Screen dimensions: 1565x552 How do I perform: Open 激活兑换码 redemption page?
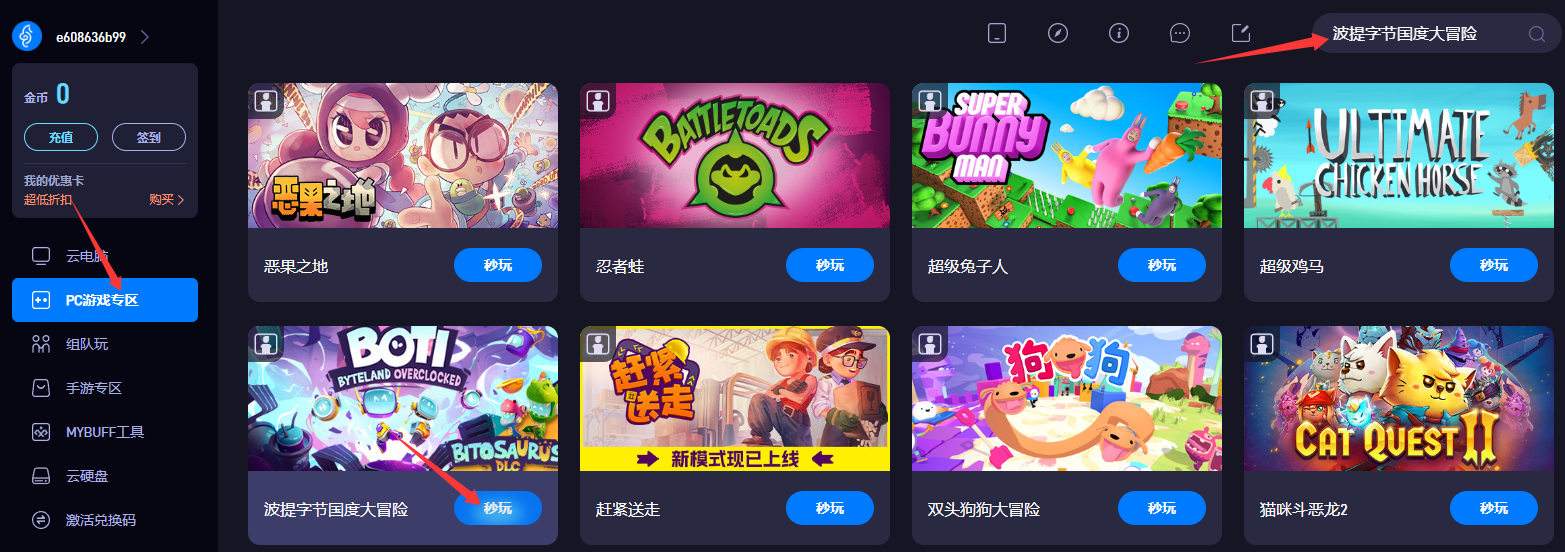coord(100,520)
